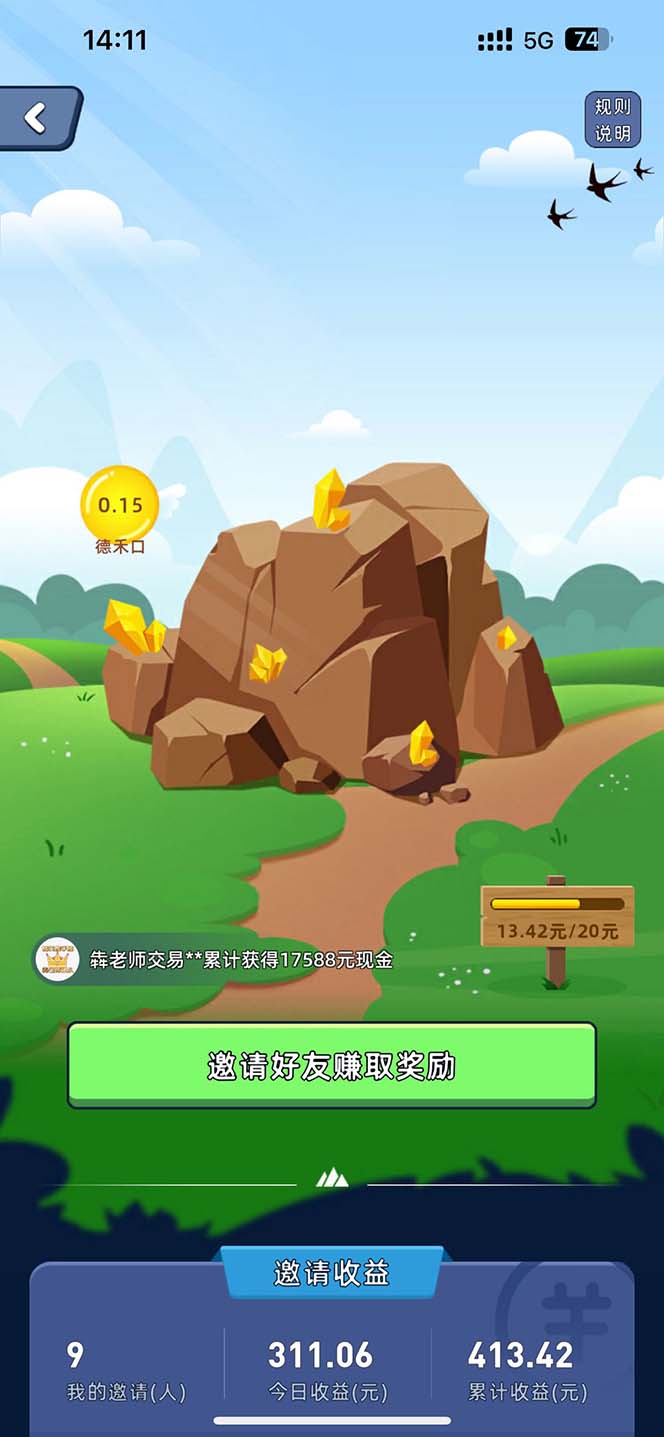This screenshot has width=664, height=1437.
Task: Tap 邀请好友赚取奖励 invite button
Action: pyautogui.click(x=331, y=1066)
